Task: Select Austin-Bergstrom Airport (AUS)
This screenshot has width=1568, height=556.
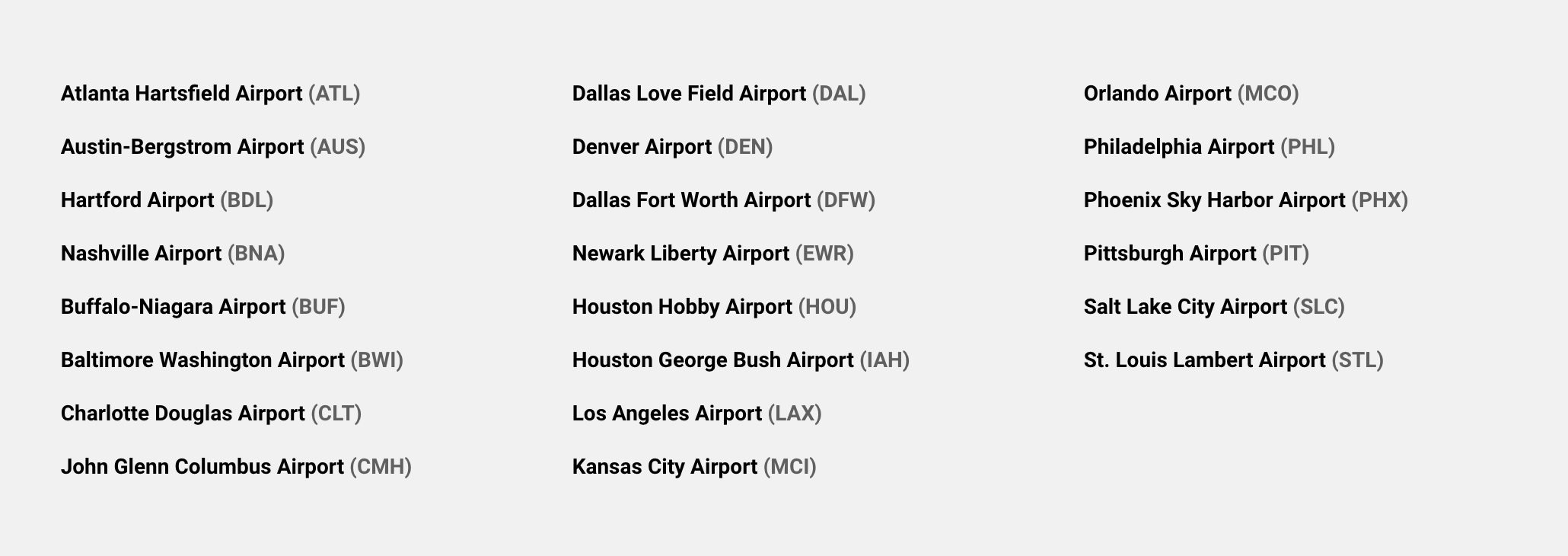Action: 213,147
